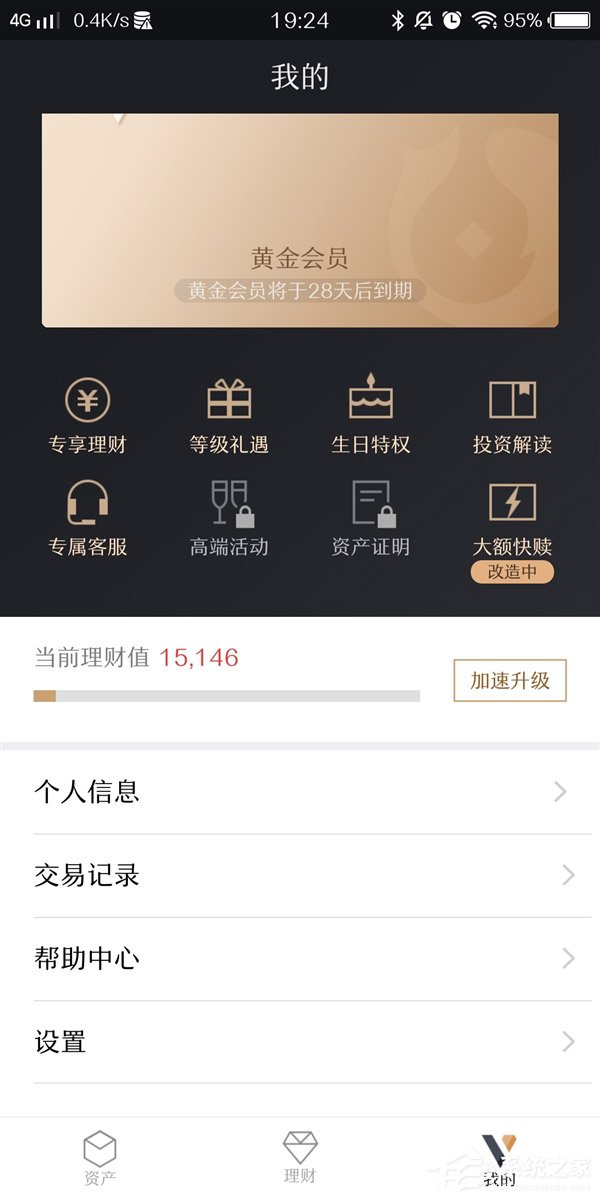Switch to the 资产 tab
This screenshot has width=600, height=1200.
click(100, 1158)
